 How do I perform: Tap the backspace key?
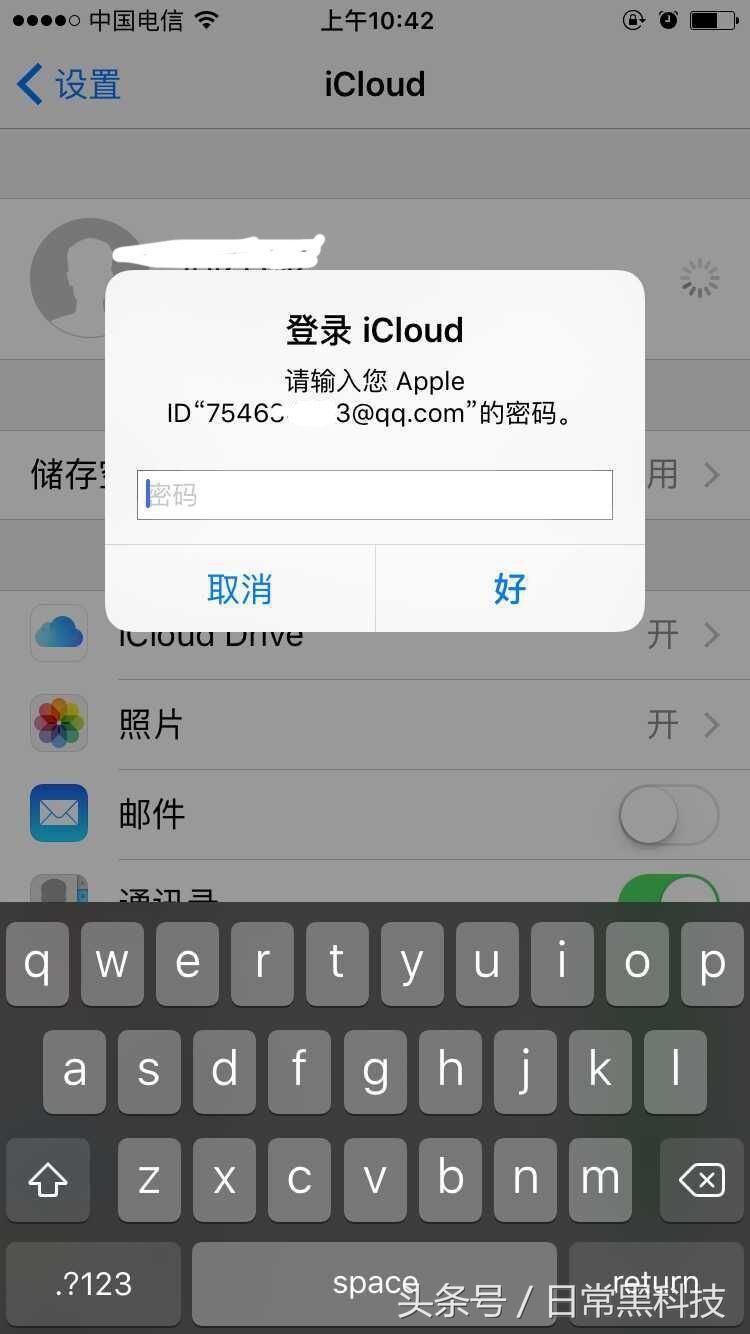(701, 1180)
